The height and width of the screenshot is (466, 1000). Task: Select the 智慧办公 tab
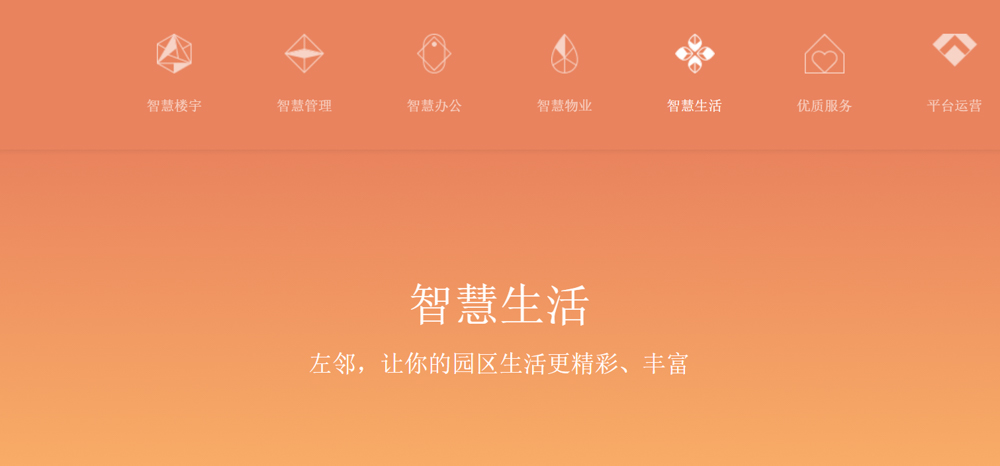coord(434,73)
